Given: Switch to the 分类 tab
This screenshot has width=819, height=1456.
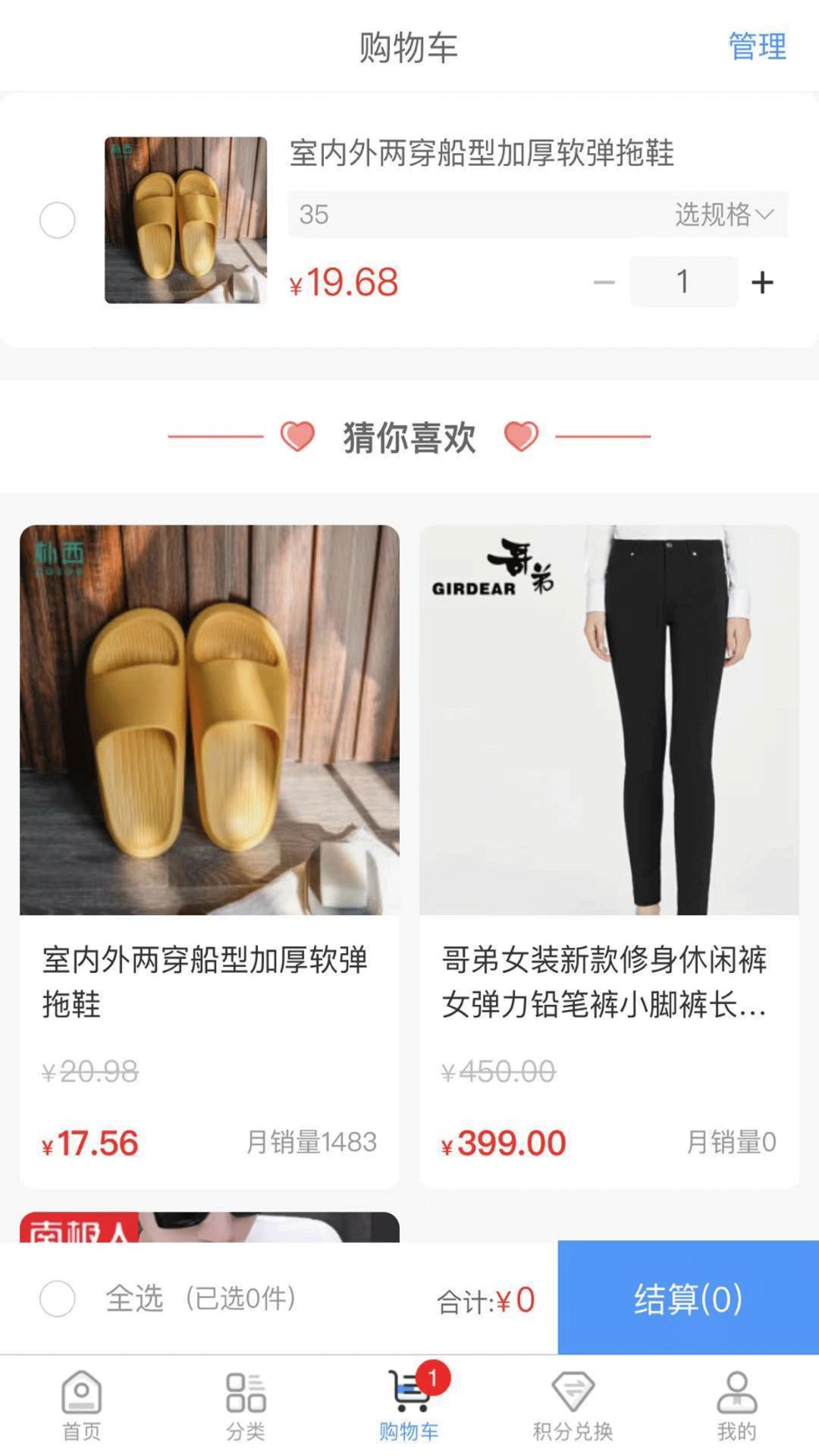Looking at the screenshot, I should tap(246, 1405).
